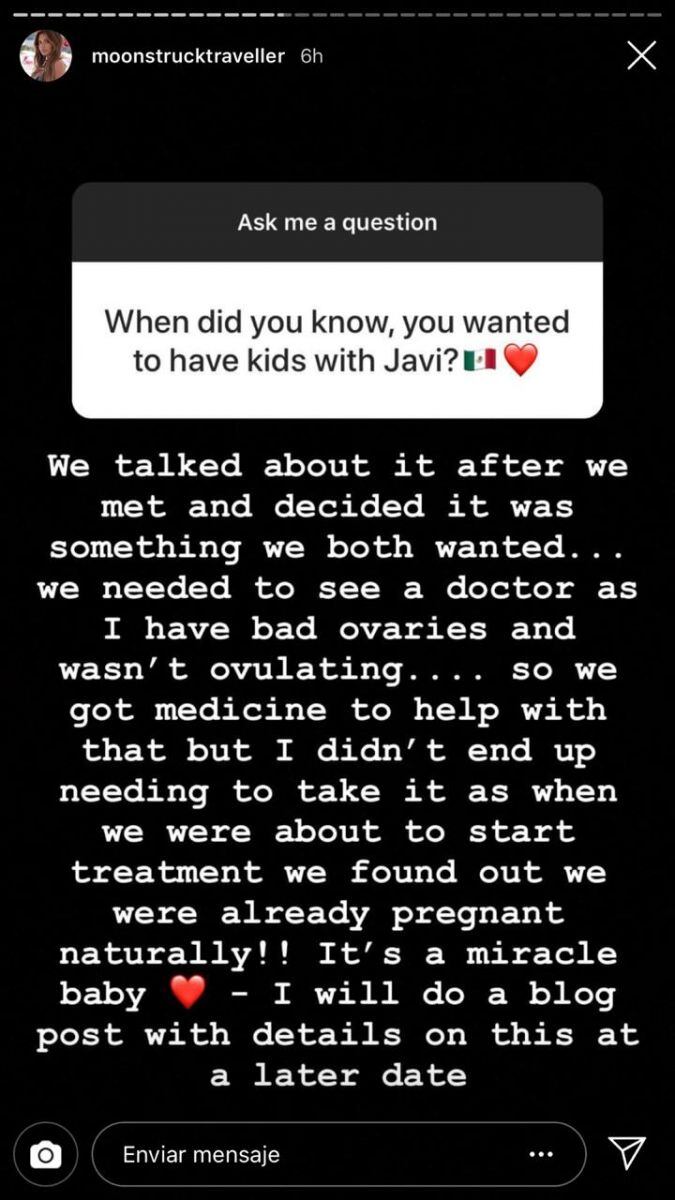
Task: Tap the 'Enviar mensaje' message field
Action: coord(300,1155)
